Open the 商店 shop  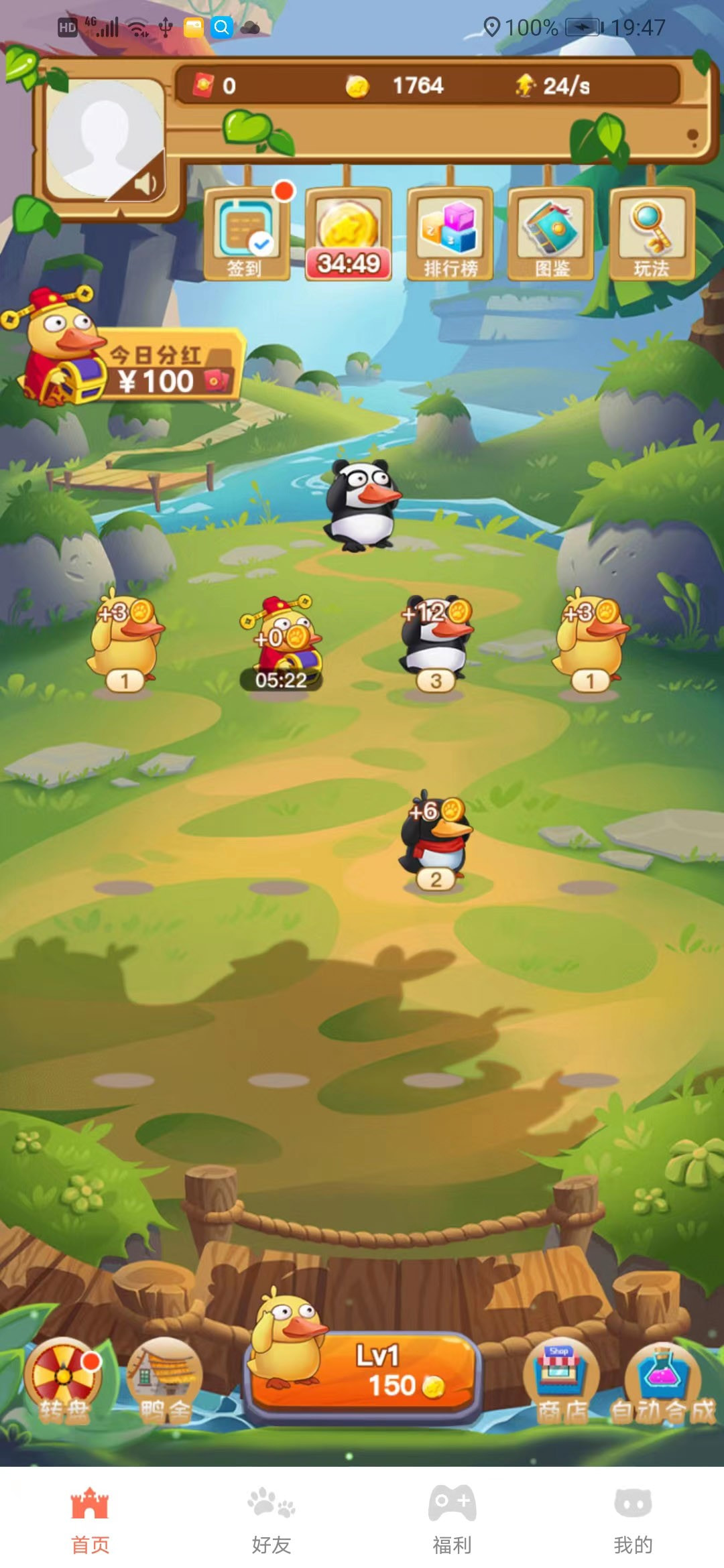[x=562, y=1382]
